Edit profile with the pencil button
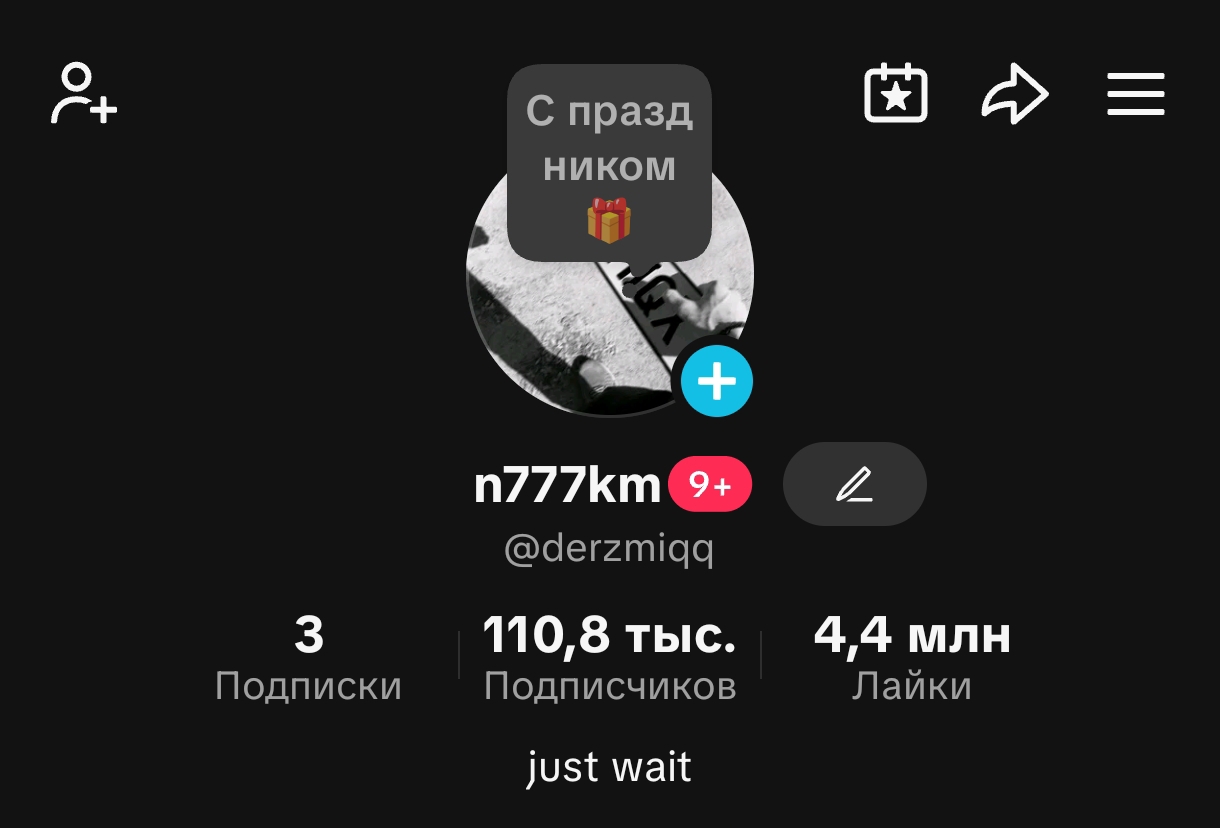 pos(854,484)
